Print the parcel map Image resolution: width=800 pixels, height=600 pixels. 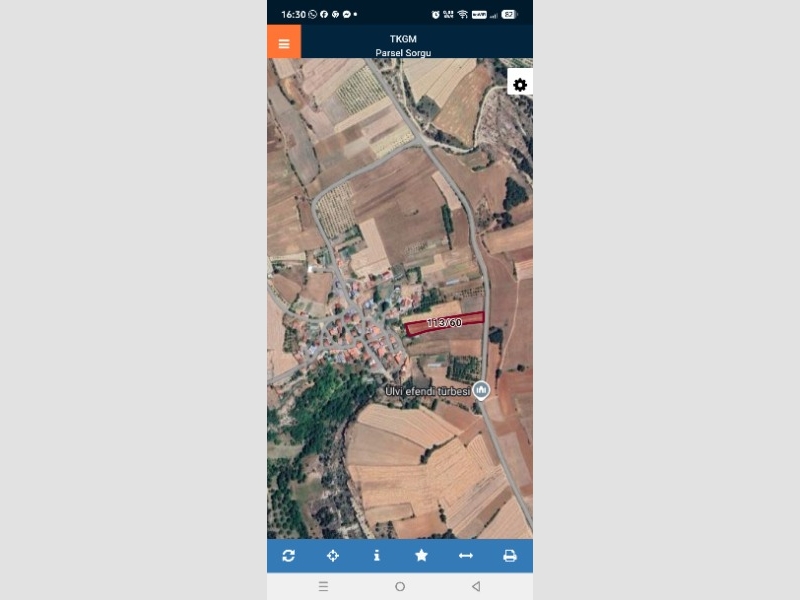(x=510, y=556)
